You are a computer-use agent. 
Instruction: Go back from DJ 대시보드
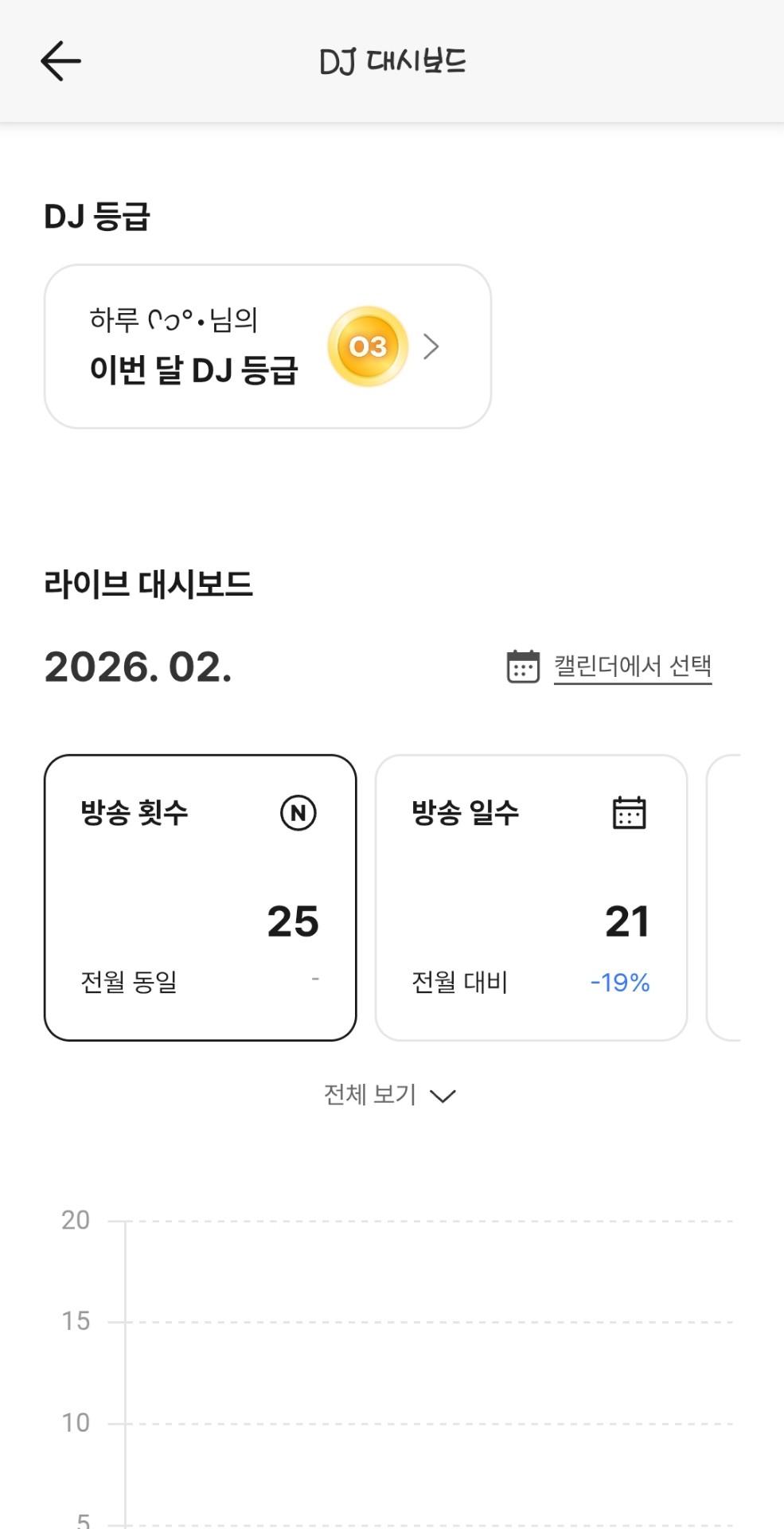(x=60, y=61)
